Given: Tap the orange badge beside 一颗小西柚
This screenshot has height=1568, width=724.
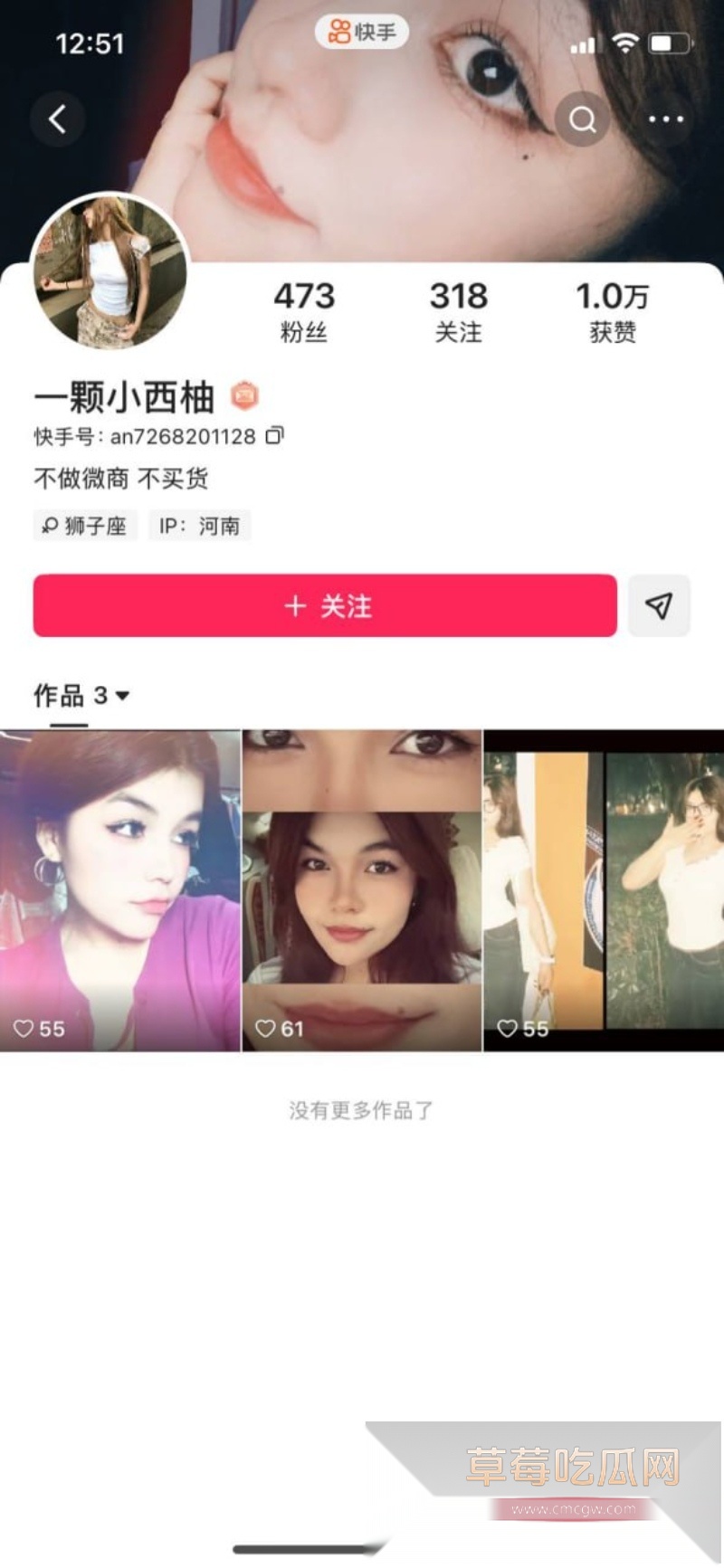Looking at the screenshot, I should point(243,396).
